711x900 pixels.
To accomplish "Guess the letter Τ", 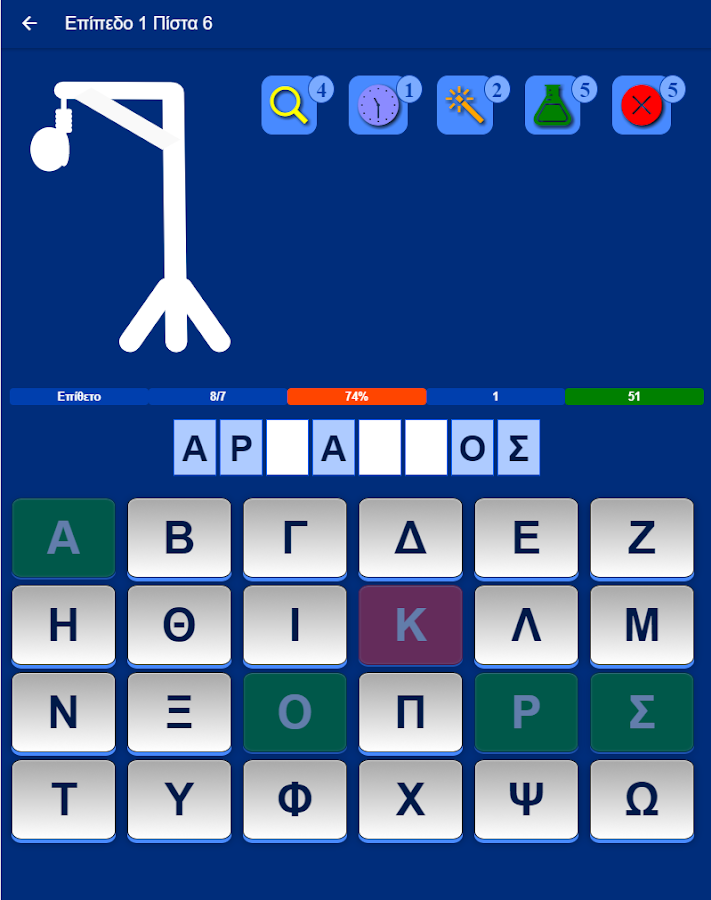I will [x=63, y=799].
